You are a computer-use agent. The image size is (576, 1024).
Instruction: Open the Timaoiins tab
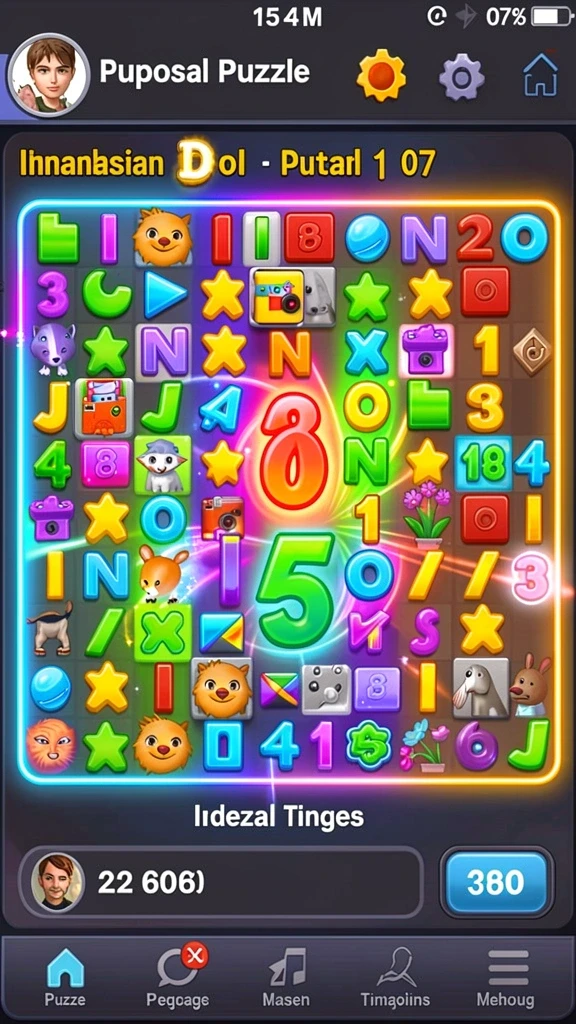(396, 977)
